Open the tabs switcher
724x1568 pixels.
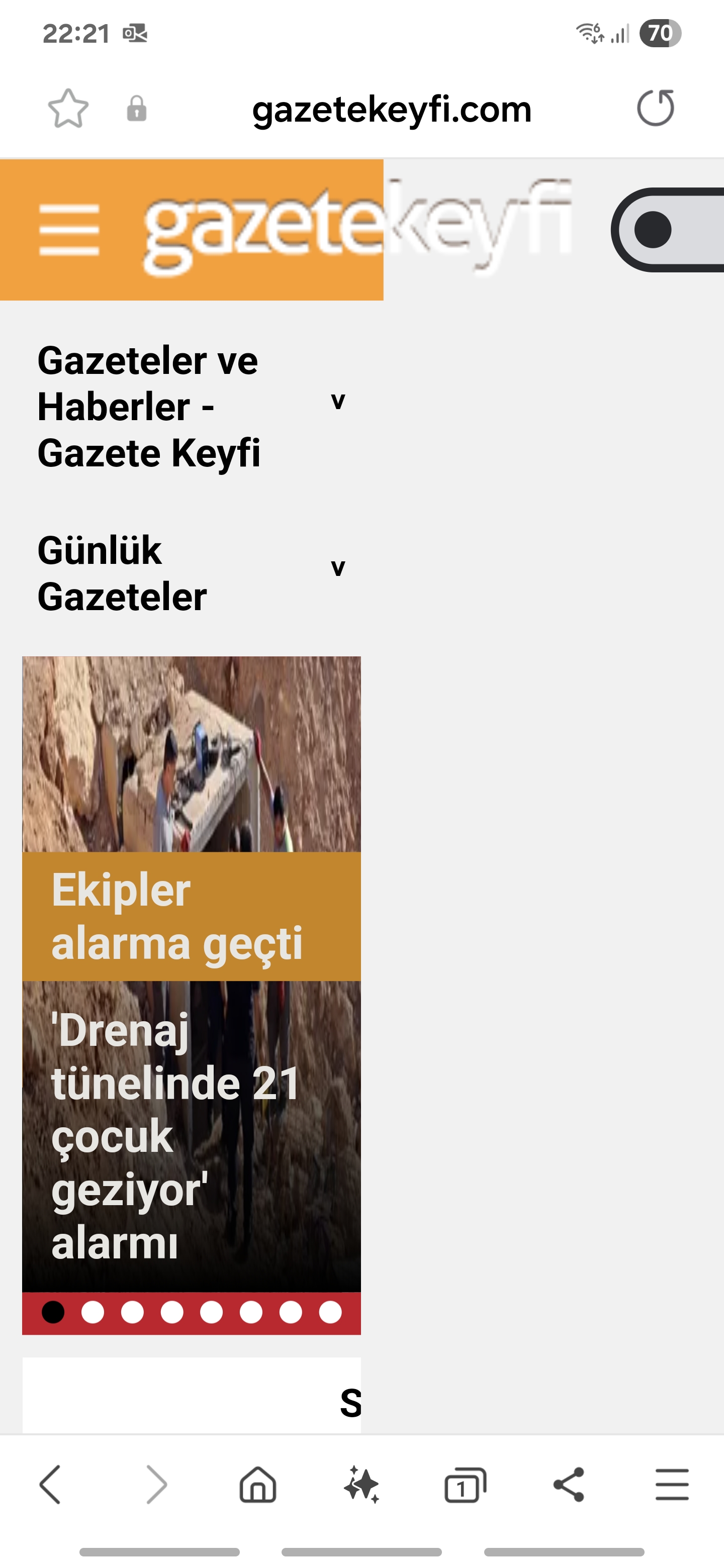pyautogui.click(x=465, y=1485)
